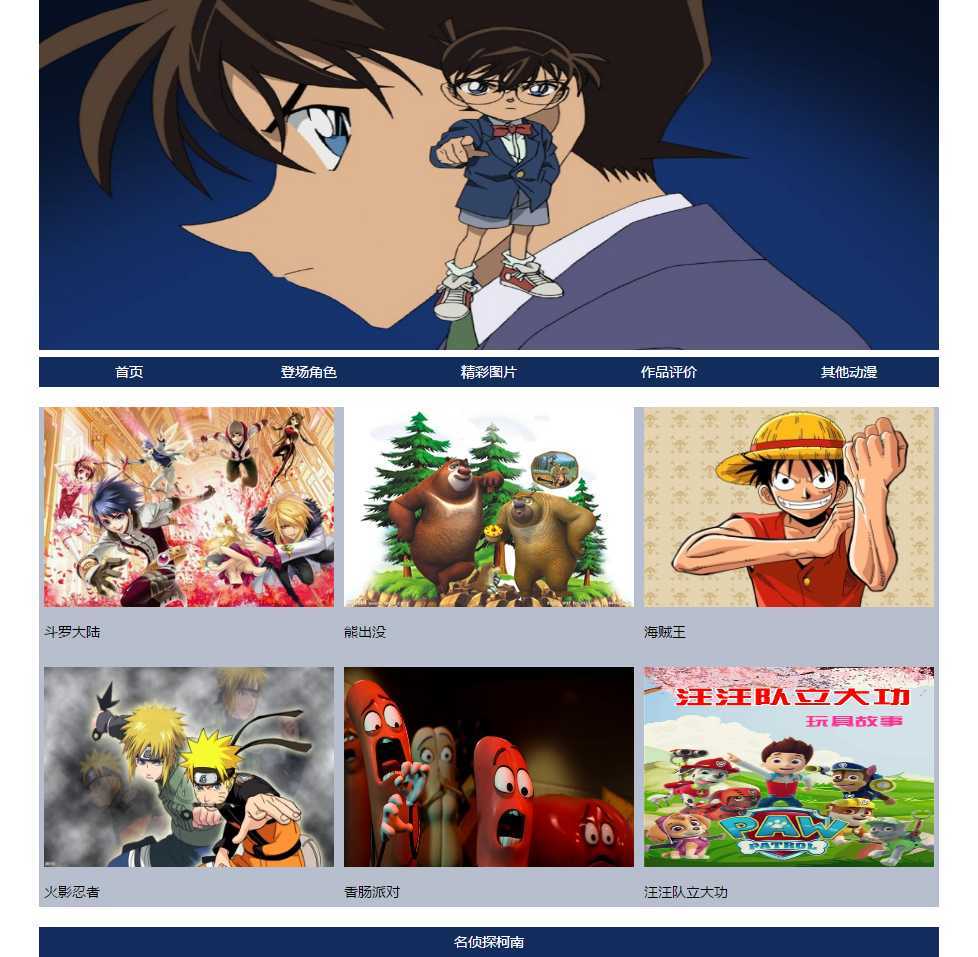Image resolution: width=978 pixels, height=957 pixels.
Task: Select the 作品评价 nav item
Action: [669, 372]
